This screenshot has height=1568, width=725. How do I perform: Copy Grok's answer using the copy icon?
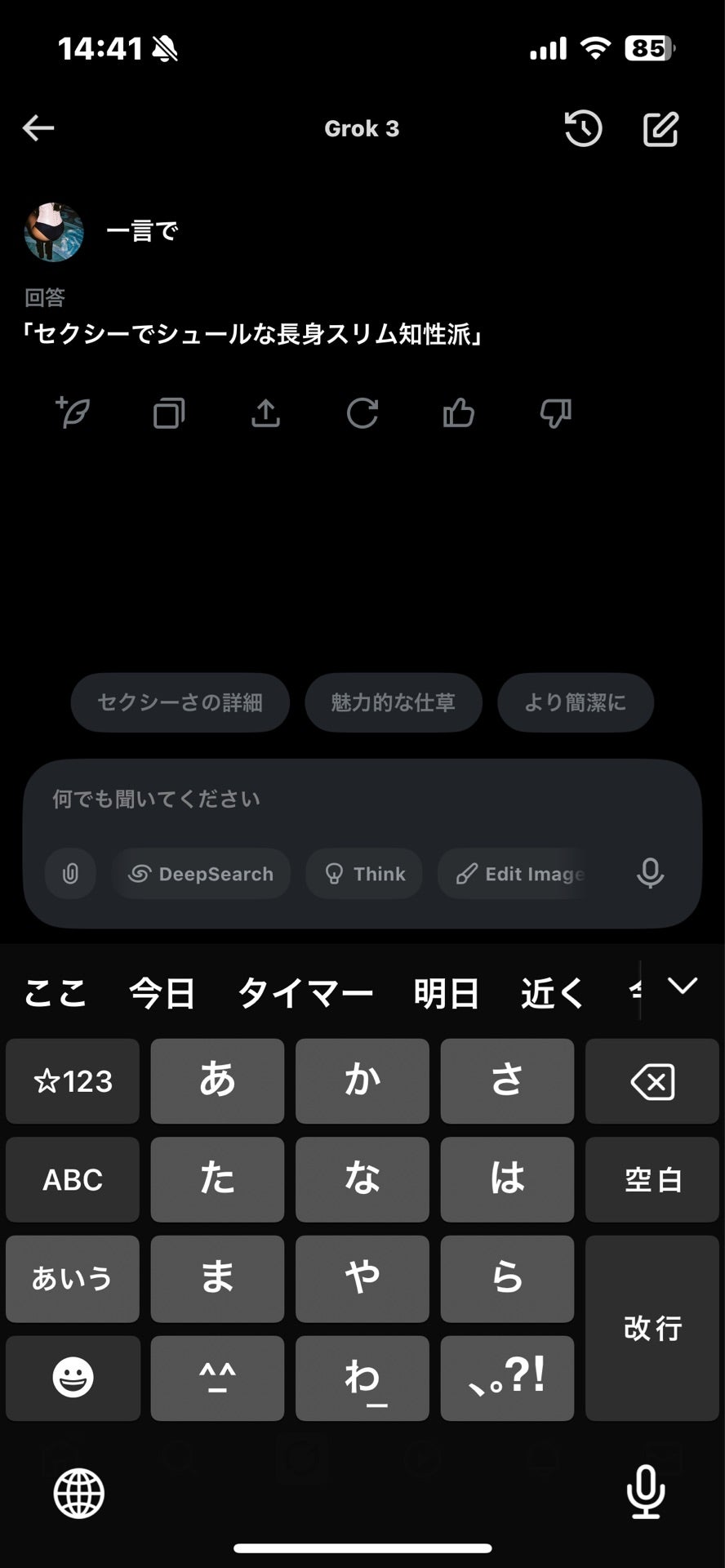pyautogui.click(x=169, y=413)
